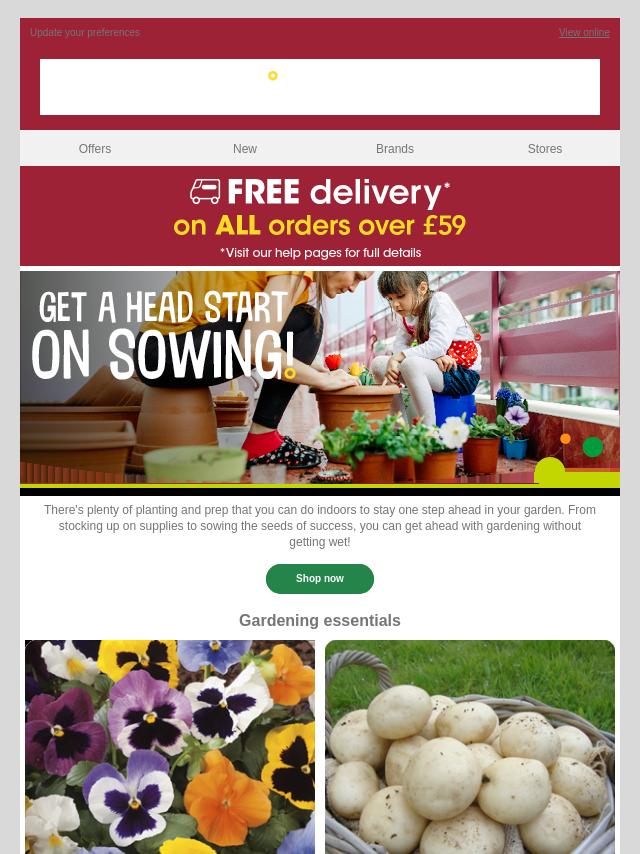Tap the View online link

pyautogui.click(x=584, y=33)
